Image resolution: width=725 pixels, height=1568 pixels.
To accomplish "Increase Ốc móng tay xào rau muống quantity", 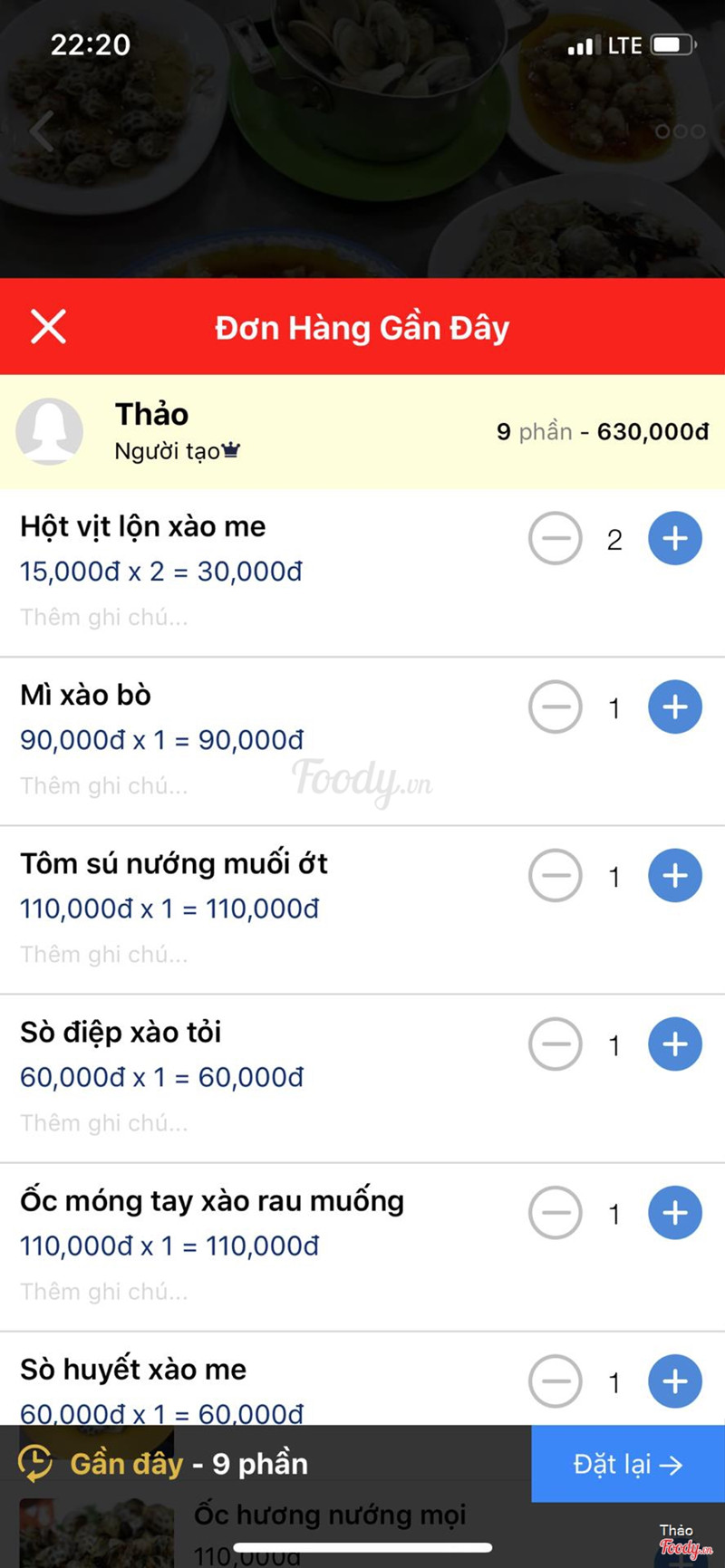I will 674,1212.
